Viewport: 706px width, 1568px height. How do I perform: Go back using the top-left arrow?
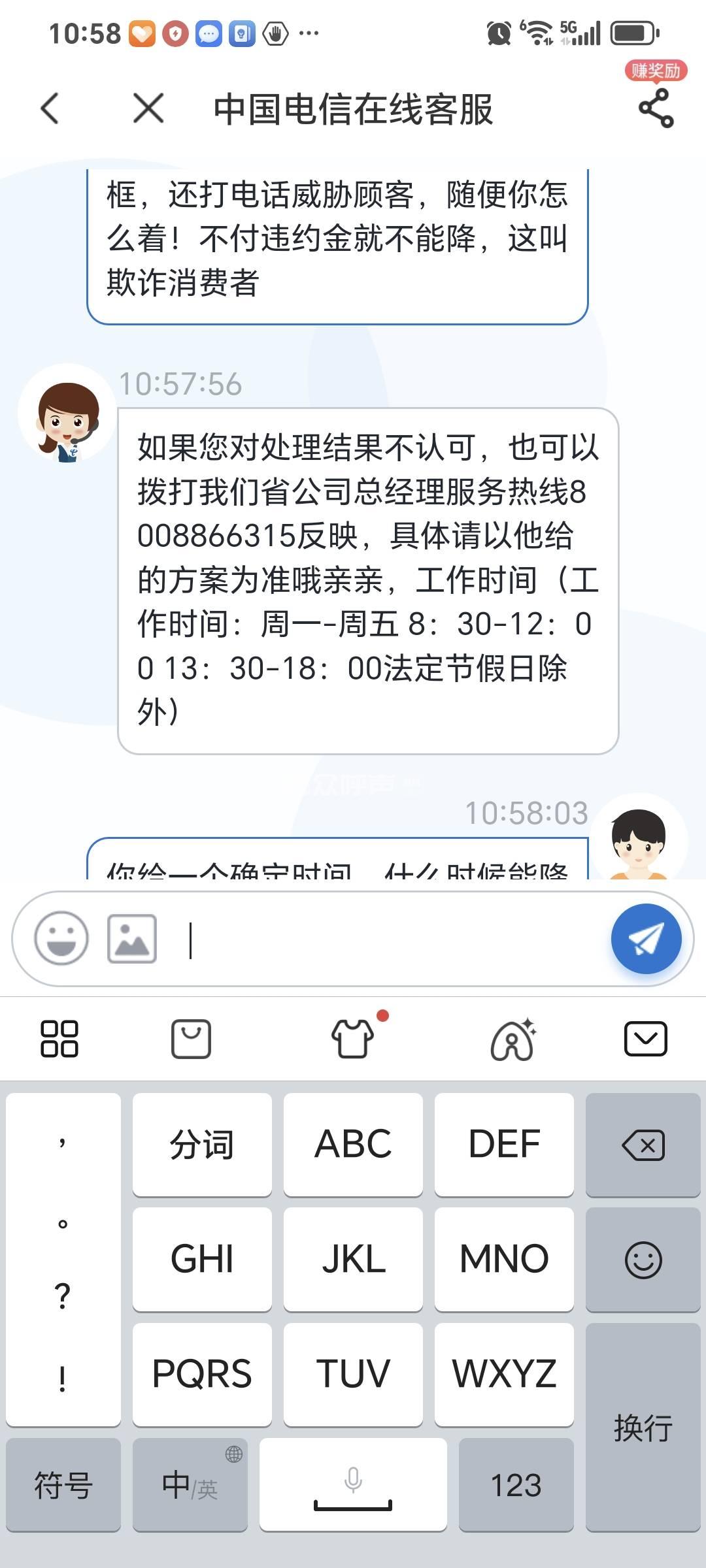pos(50,108)
